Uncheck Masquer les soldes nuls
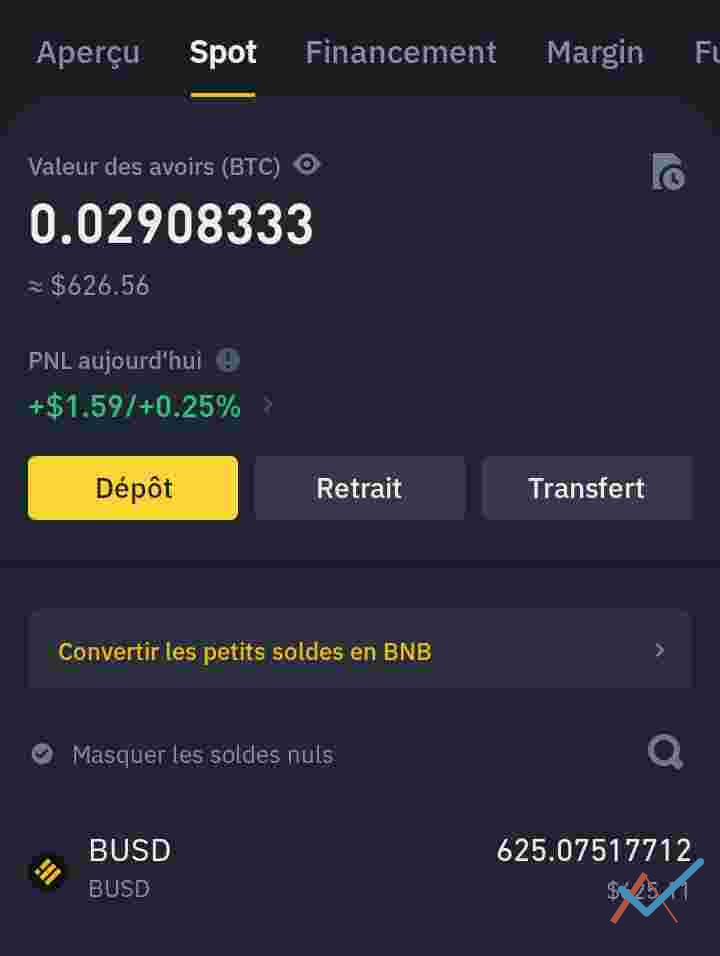 pos(42,753)
